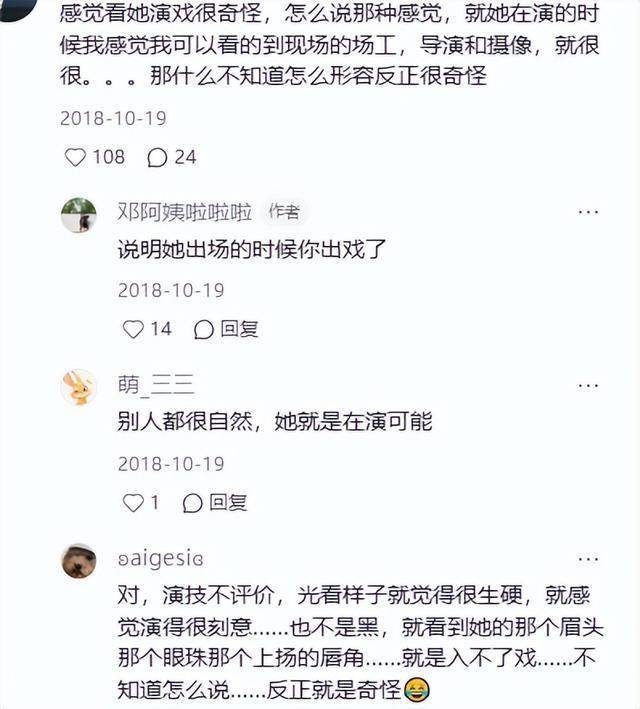The image size is (640, 709).
Task: Open the overflow menu on ɘaigesiɘ's reply
Action: [x=590, y=560]
